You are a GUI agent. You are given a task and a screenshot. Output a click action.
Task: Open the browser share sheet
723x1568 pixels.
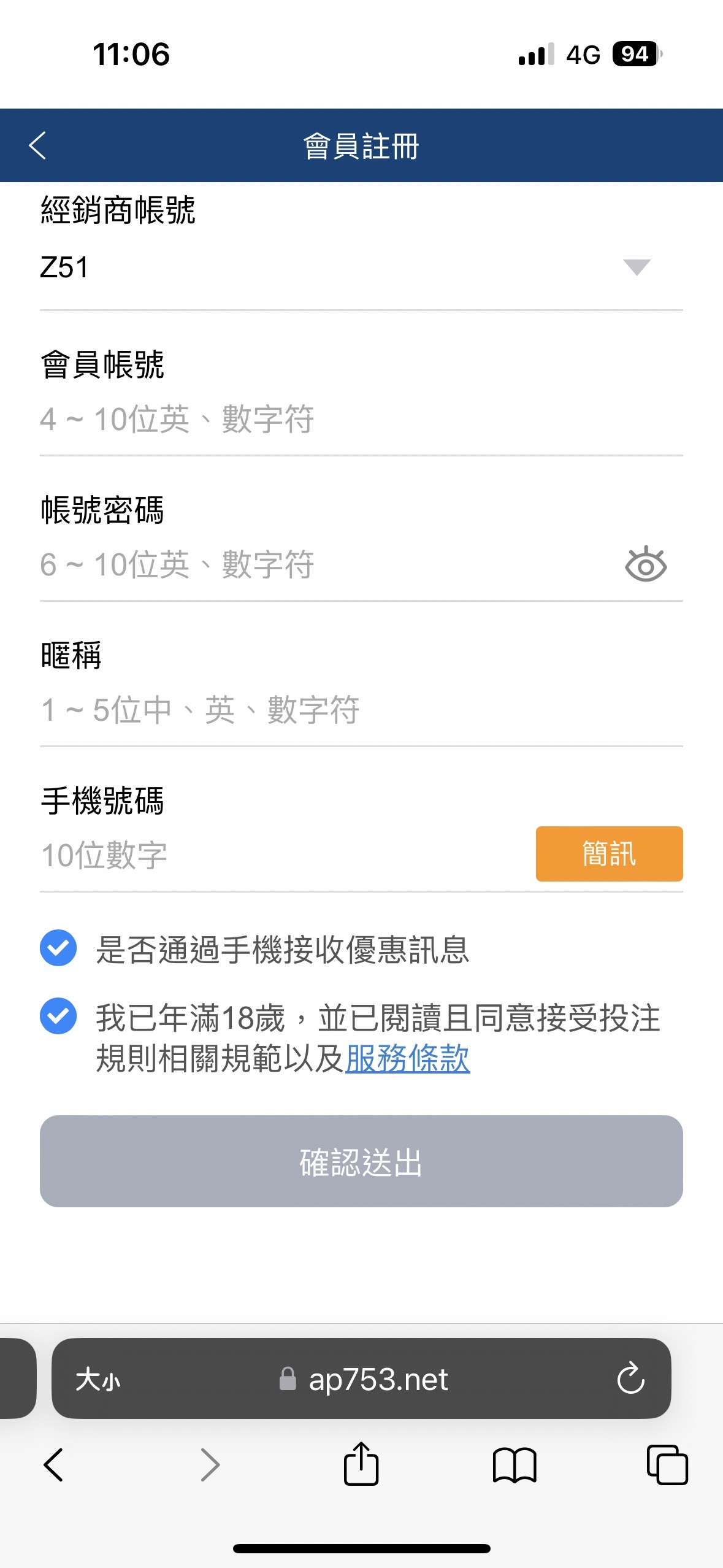tap(361, 1465)
